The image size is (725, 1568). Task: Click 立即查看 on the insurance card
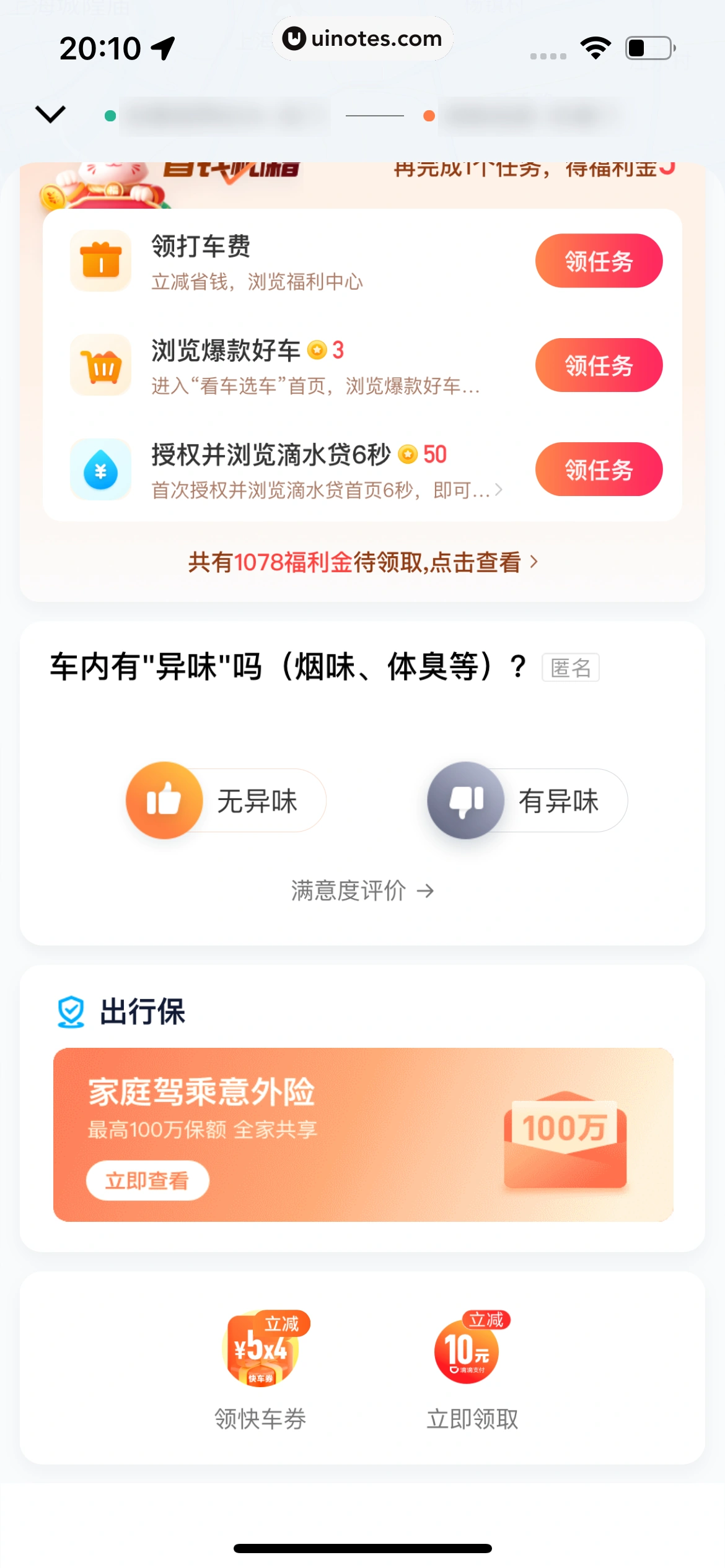click(147, 1180)
